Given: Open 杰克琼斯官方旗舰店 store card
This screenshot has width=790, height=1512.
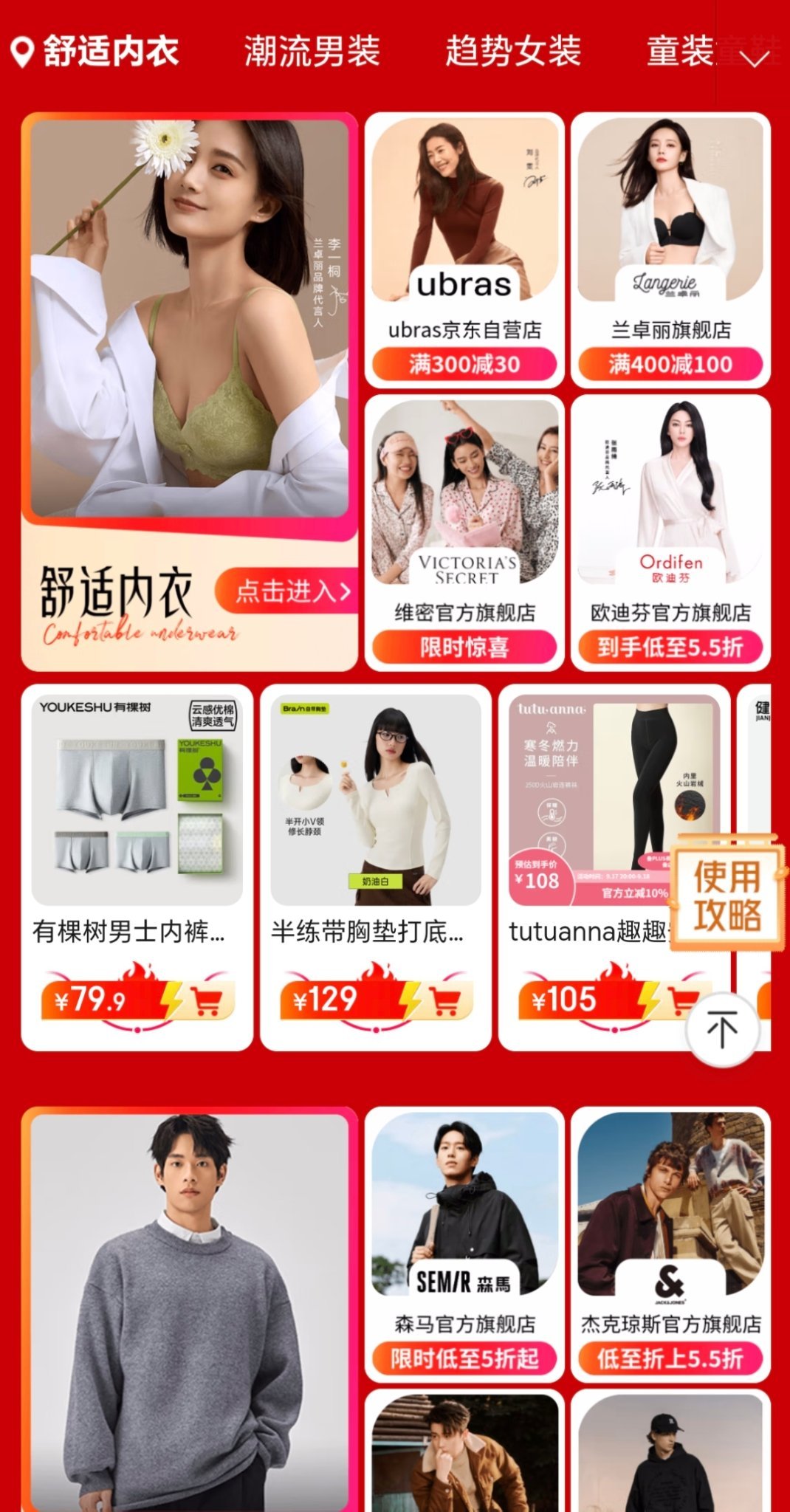Looking at the screenshot, I should coord(670,1244).
